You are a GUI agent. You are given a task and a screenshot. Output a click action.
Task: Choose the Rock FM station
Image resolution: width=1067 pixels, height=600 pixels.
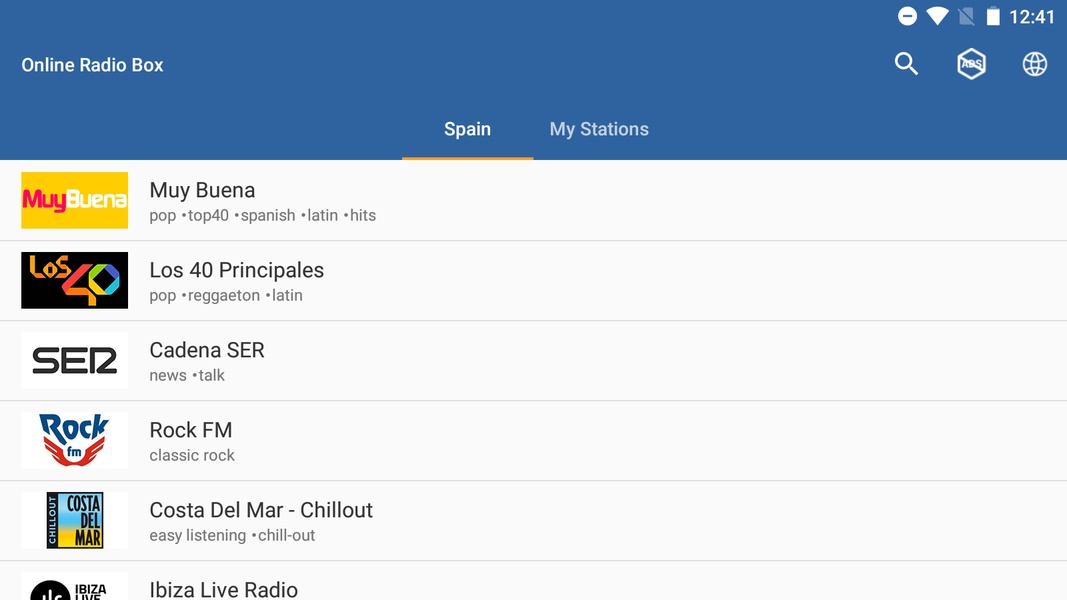pos(533,440)
